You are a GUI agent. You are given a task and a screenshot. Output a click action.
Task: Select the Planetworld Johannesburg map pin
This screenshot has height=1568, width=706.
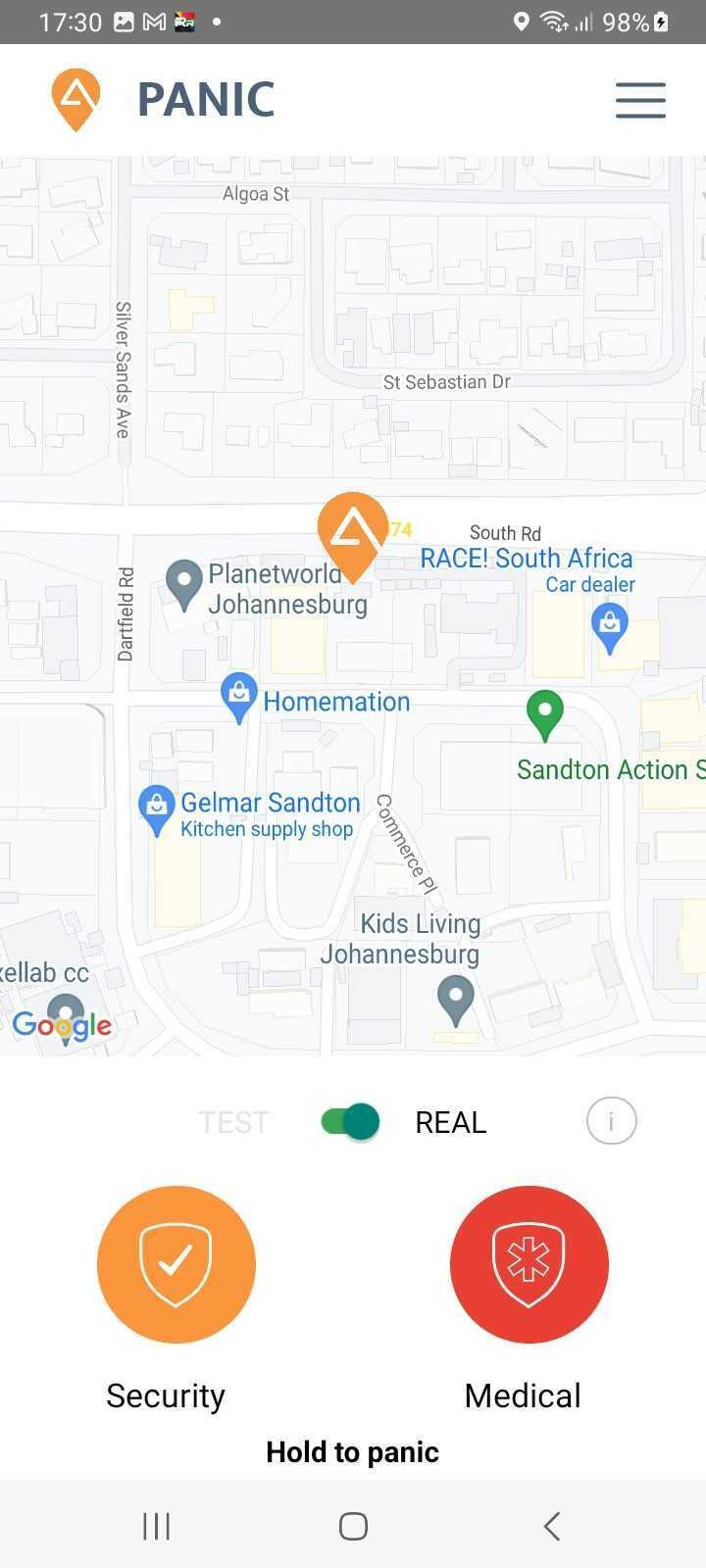coord(183,583)
